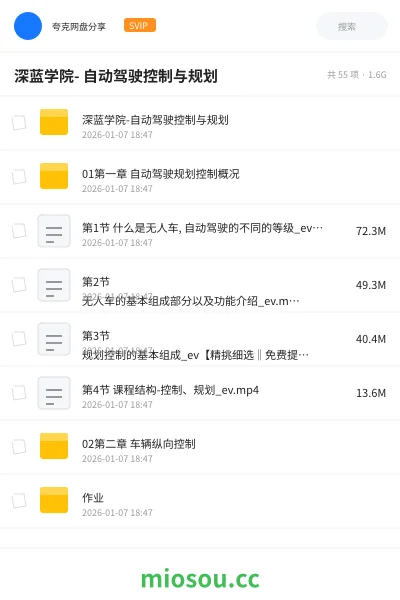Open folder 02第二章 车辆纵向控制

click(200, 447)
